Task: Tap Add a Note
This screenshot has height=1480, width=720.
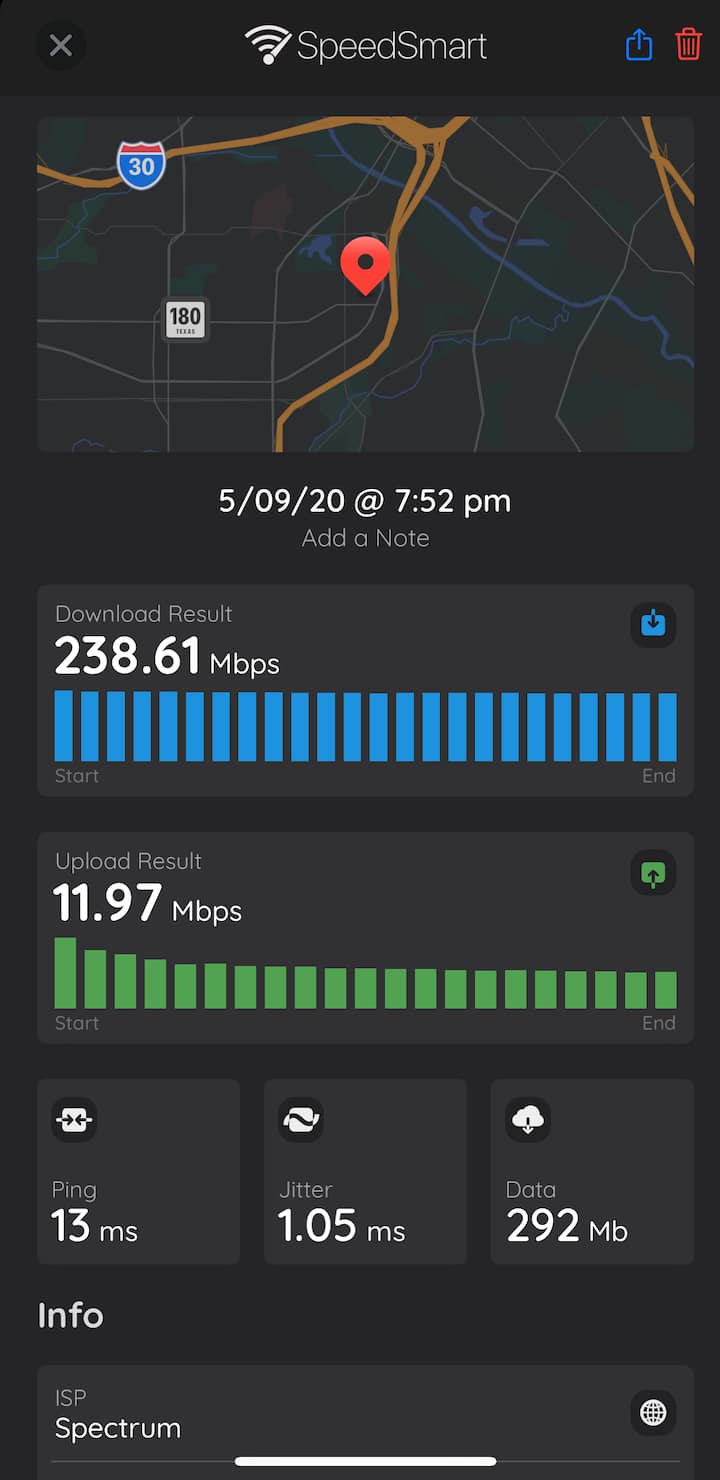Action: coord(365,538)
